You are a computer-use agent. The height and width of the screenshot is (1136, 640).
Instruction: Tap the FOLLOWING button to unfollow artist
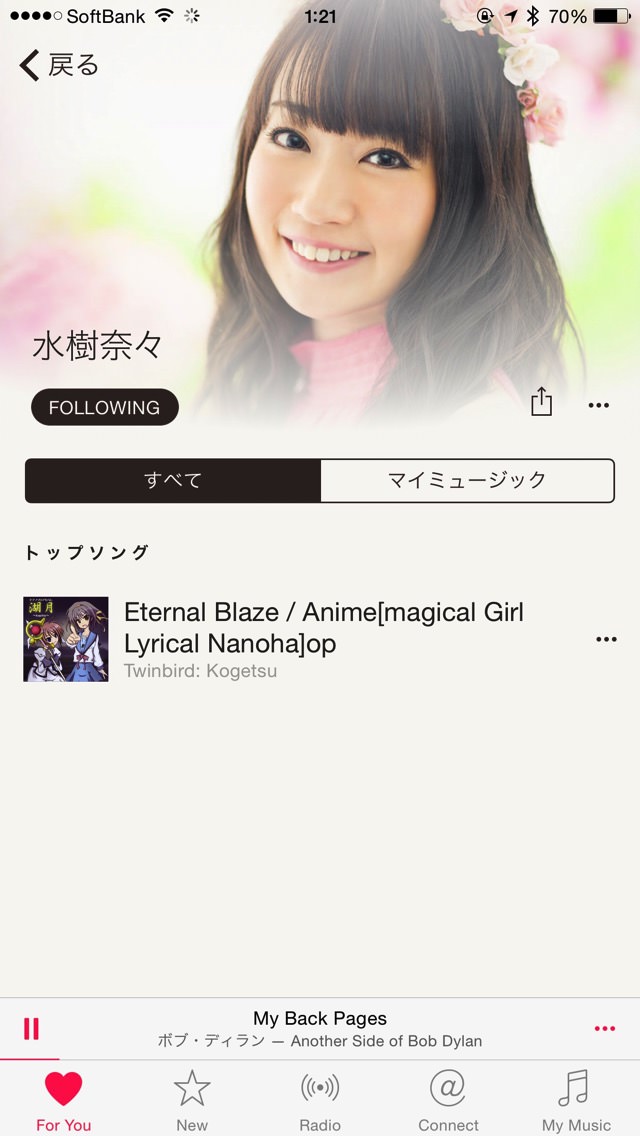(104, 407)
